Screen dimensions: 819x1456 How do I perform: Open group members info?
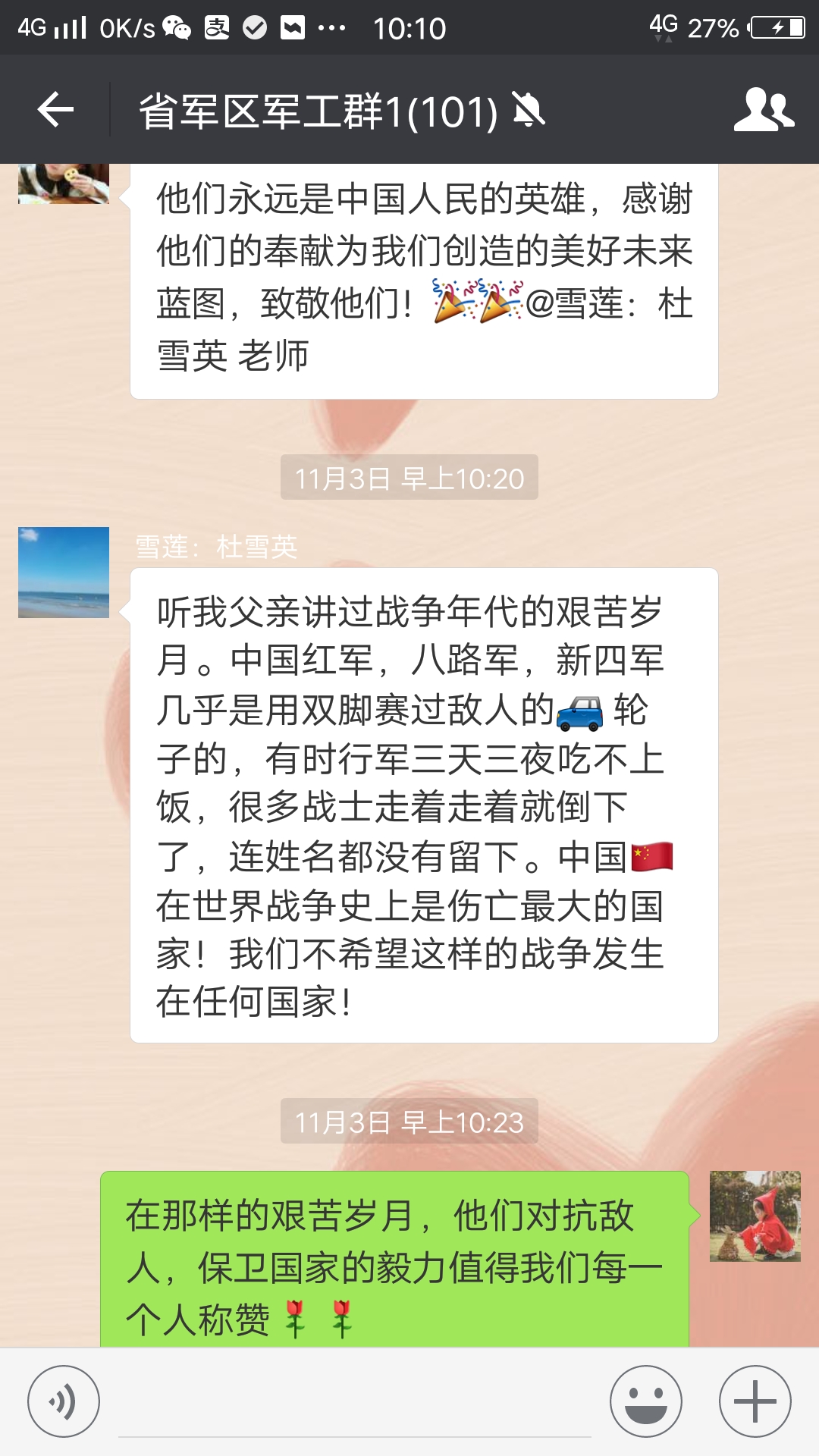(x=764, y=110)
